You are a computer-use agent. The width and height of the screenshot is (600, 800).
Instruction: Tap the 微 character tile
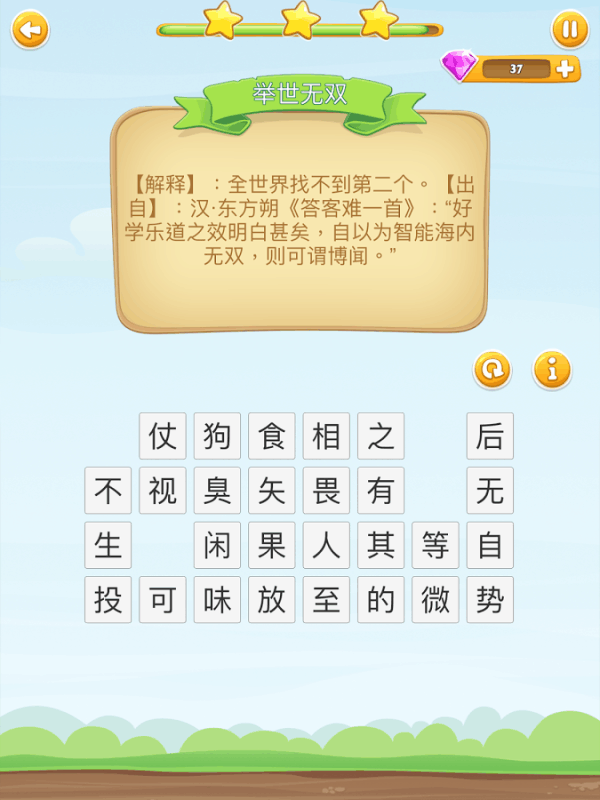[x=435, y=600]
